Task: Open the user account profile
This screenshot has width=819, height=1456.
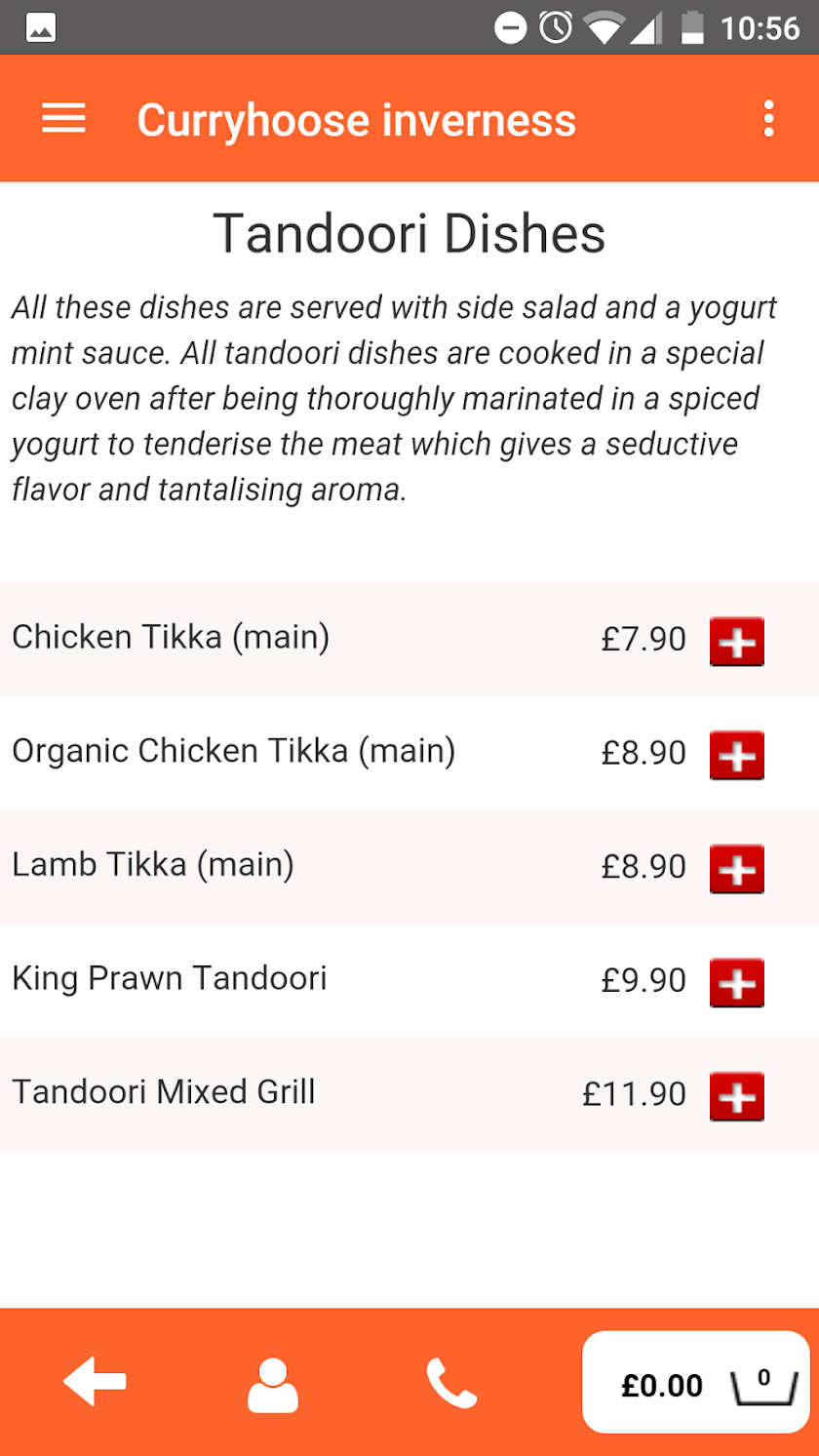Action: pyautogui.click(x=273, y=1385)
